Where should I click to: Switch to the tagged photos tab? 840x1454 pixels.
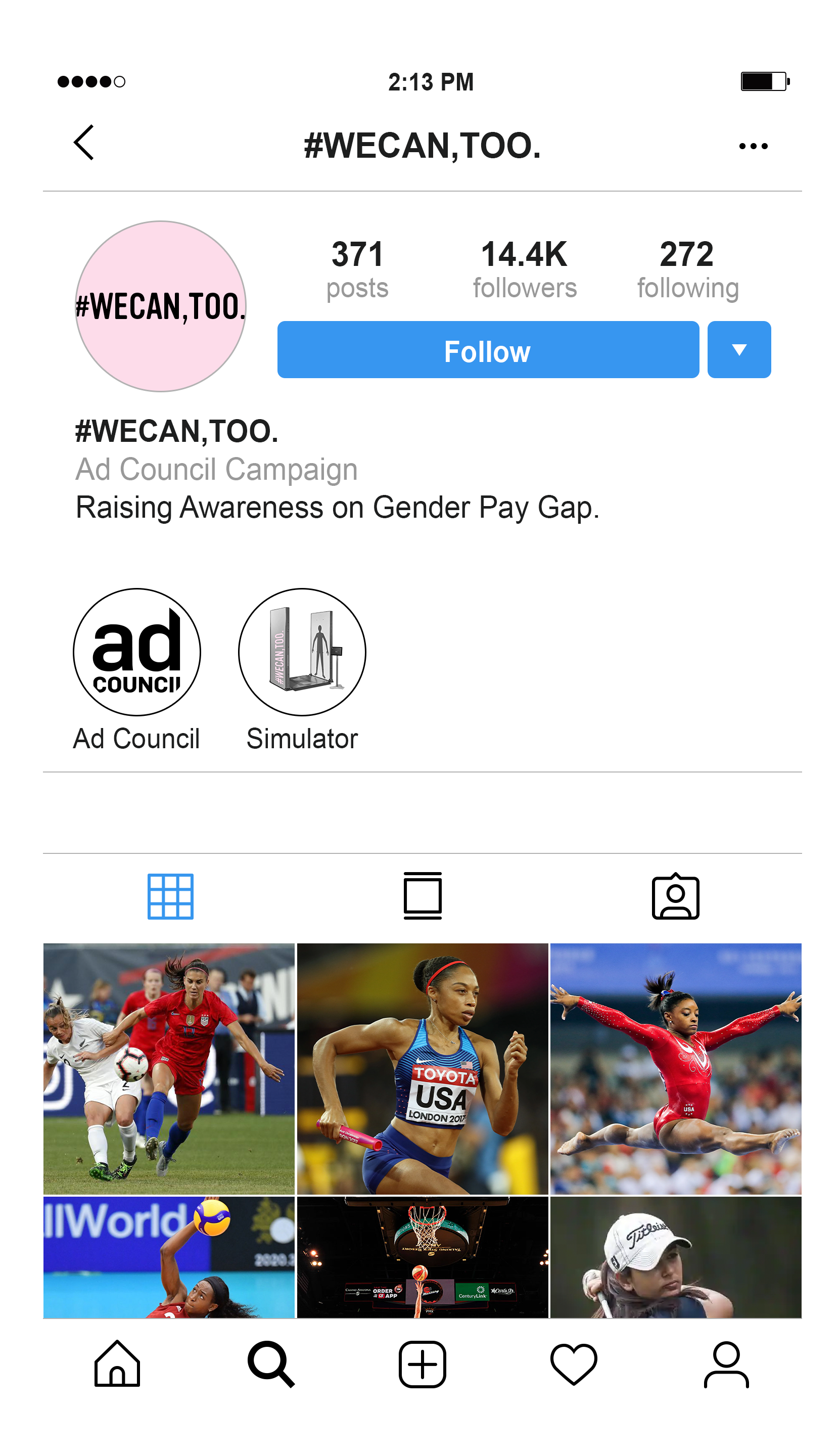coord(675,897)
